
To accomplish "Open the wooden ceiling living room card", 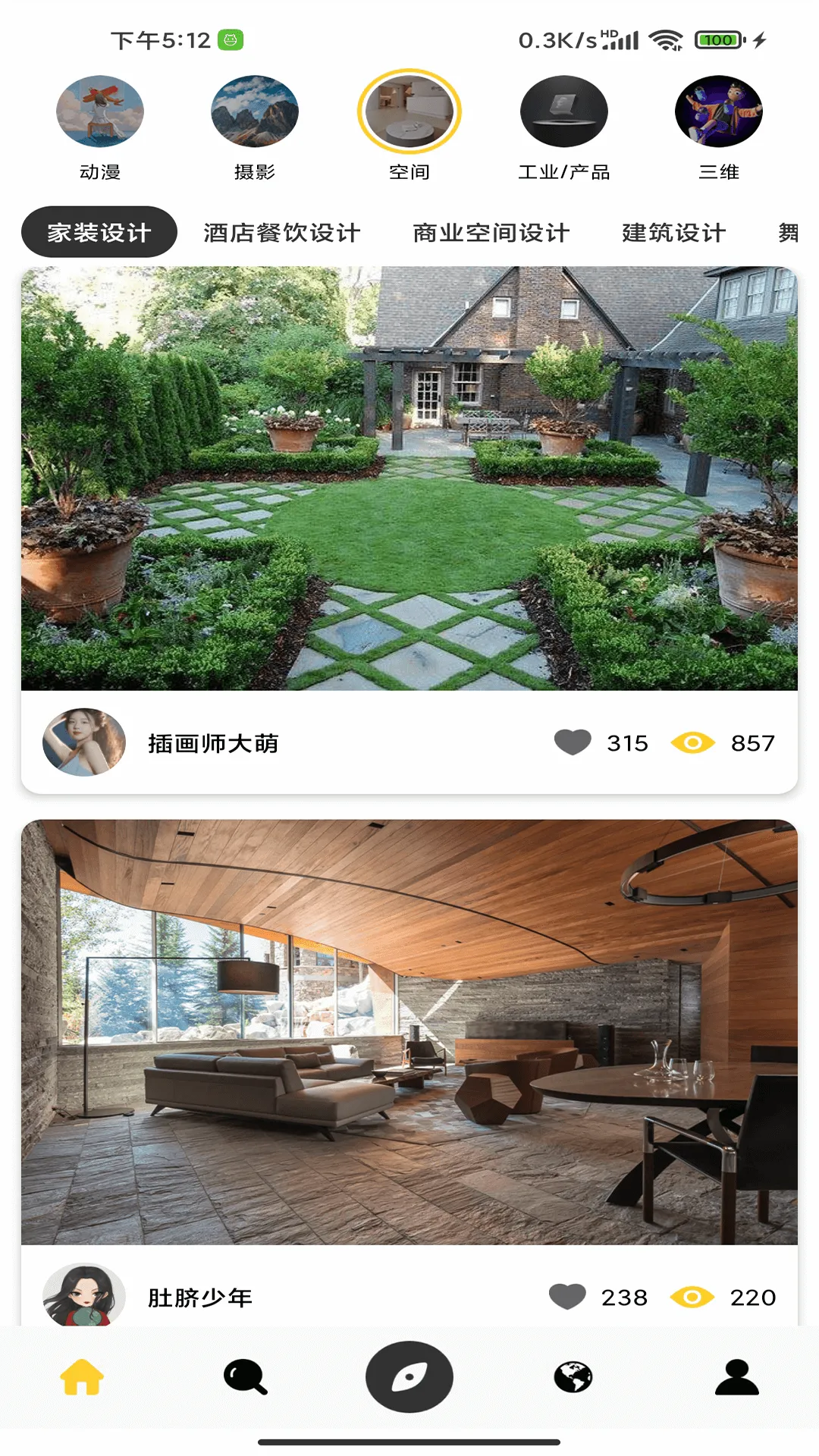I will pos(409,1031).
